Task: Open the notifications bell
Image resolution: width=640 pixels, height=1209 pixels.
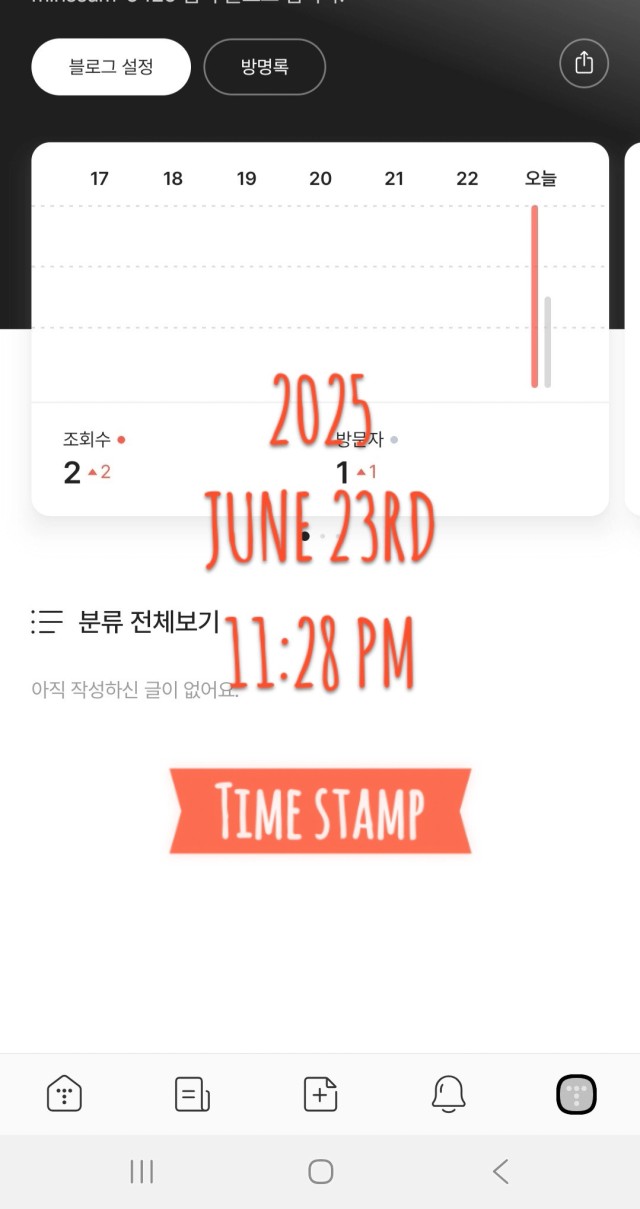Action: point(449,1094)
